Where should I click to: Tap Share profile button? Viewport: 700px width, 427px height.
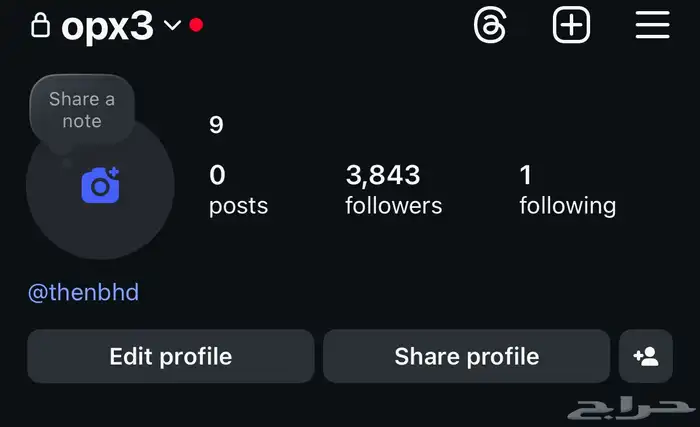click(466, 356)
